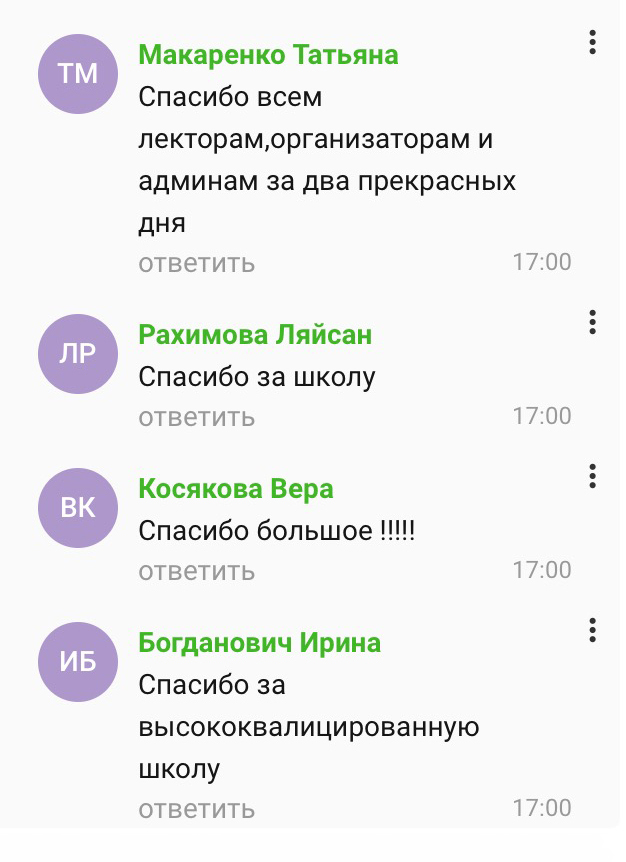Open options for Рахимова Ляйсан's comment

tap(593, 322)
